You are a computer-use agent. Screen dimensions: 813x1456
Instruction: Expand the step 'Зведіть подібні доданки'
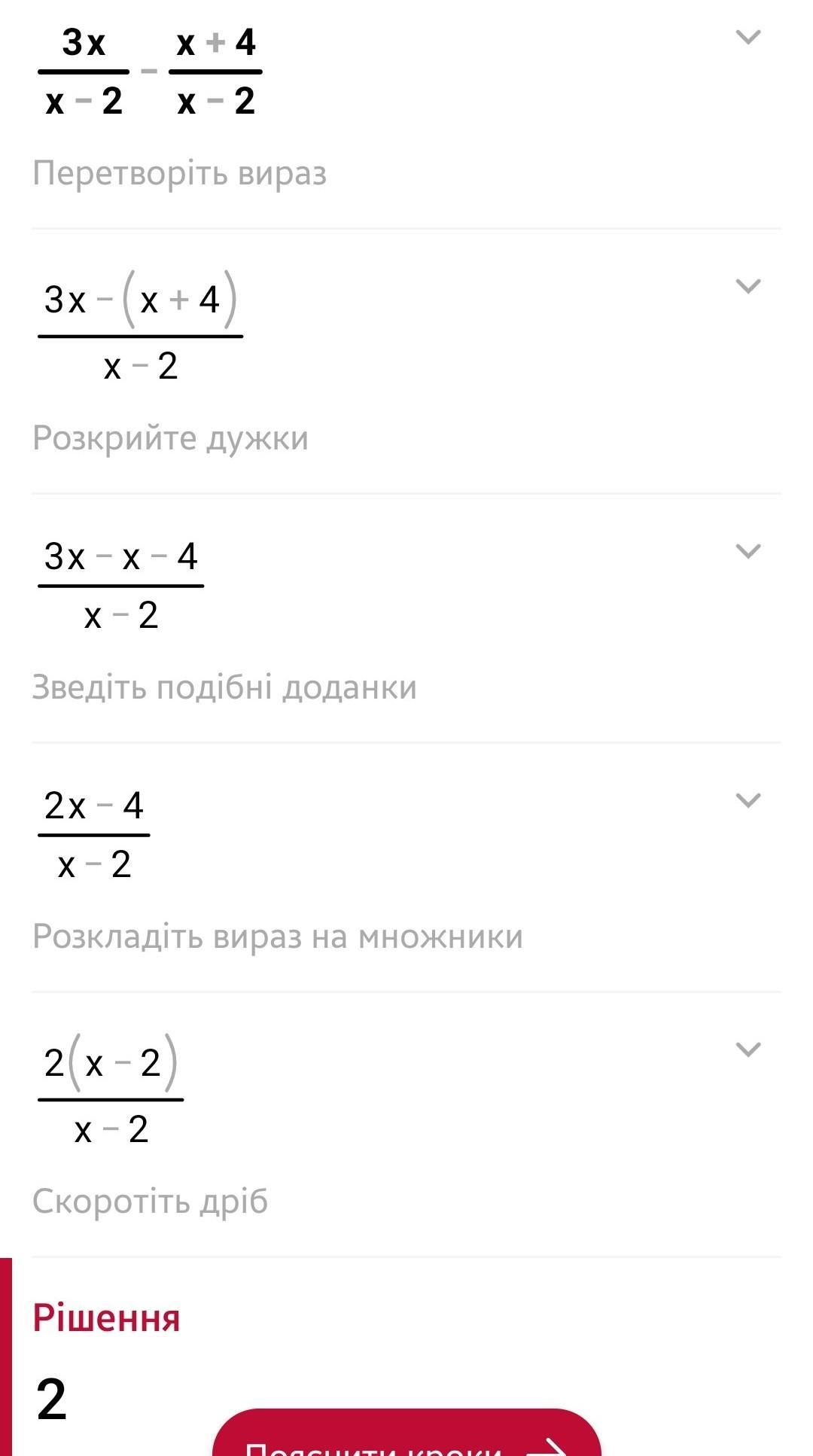(747, 551)
